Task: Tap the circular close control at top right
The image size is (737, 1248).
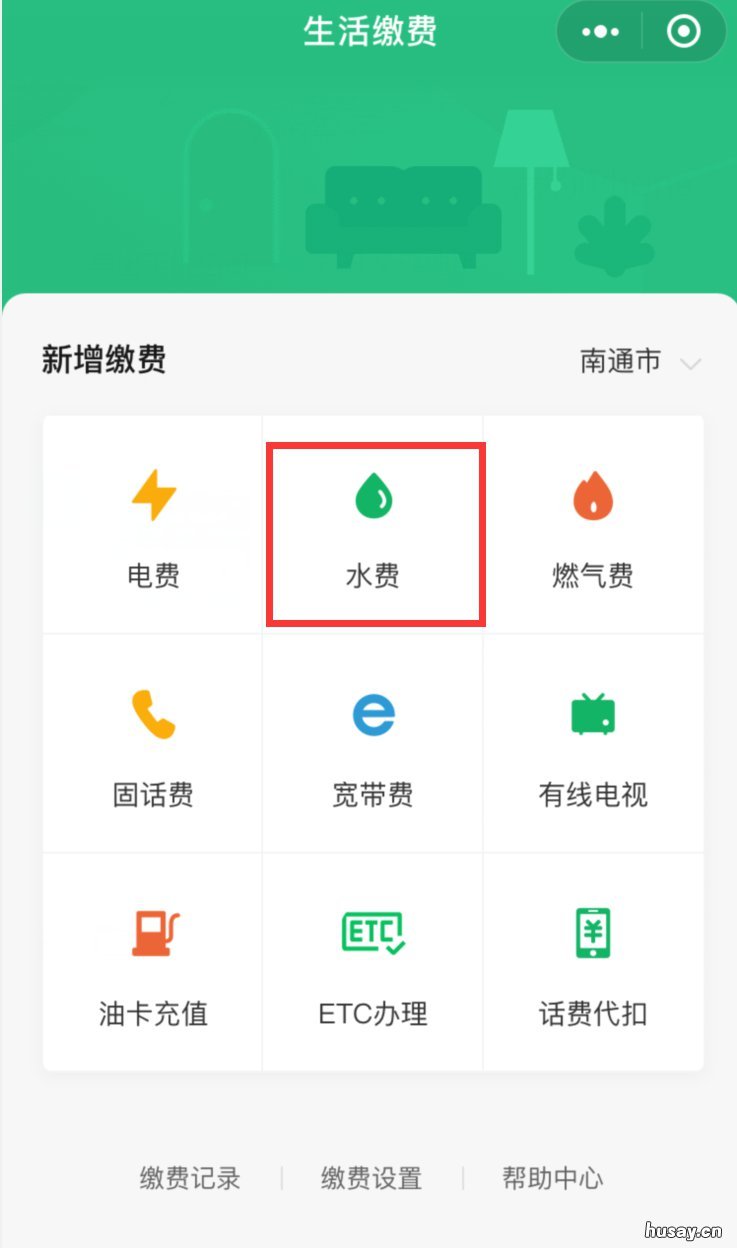Action: [x=683, y=31]
